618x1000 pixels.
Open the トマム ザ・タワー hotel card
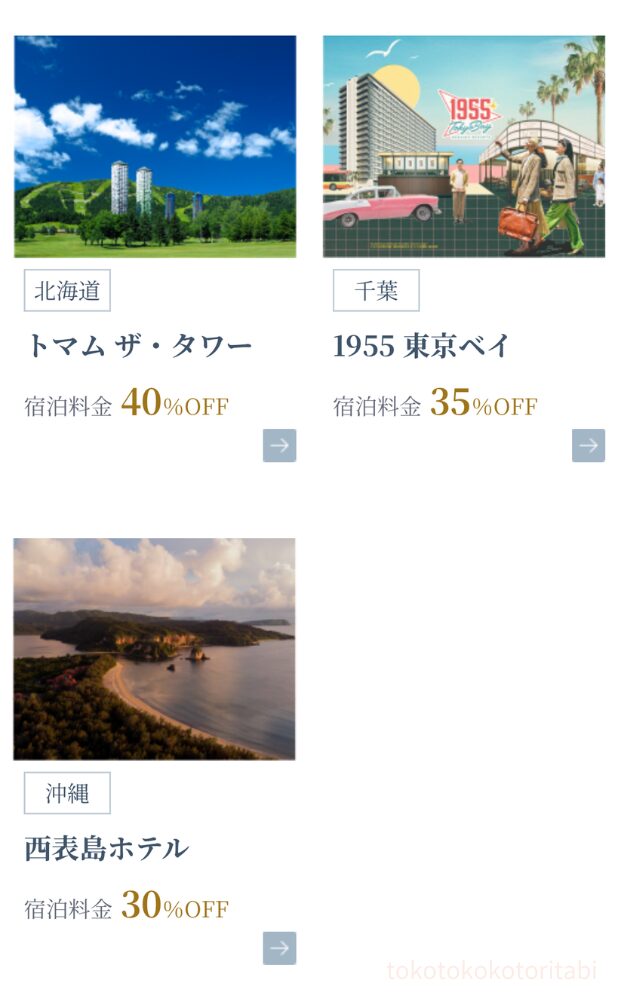[x=138, y=346]
